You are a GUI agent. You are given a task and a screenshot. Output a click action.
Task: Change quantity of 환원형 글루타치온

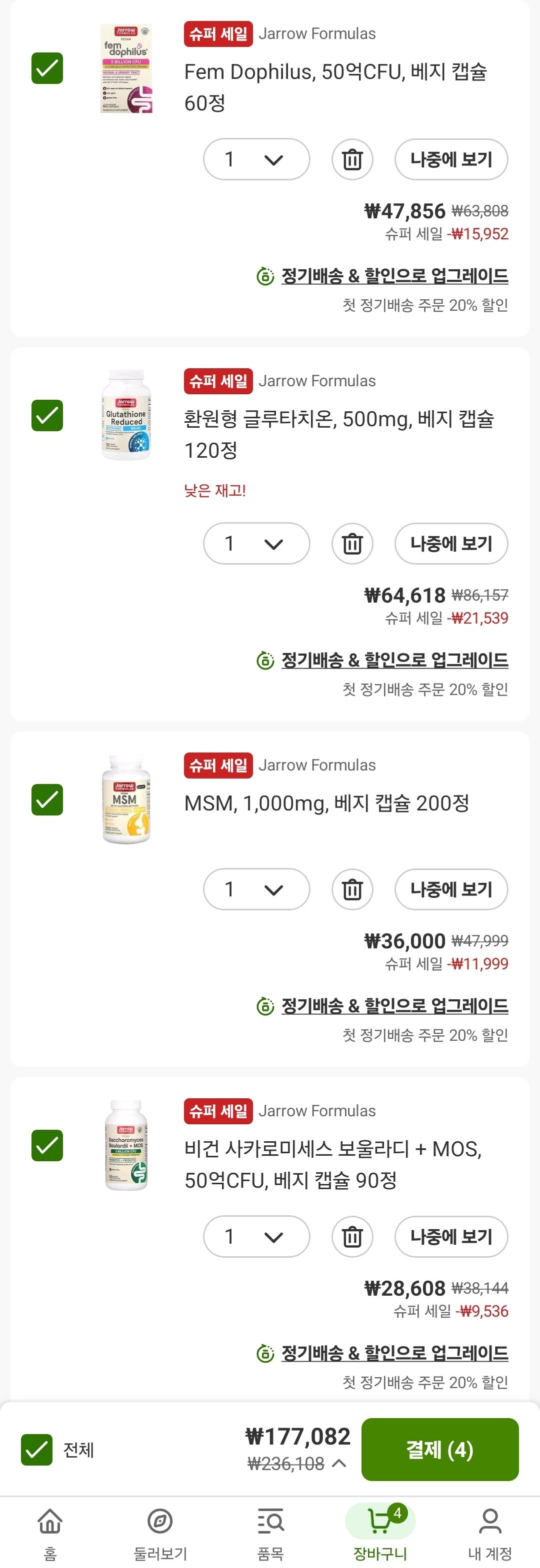pyautogui.click(x=256, y=544)
